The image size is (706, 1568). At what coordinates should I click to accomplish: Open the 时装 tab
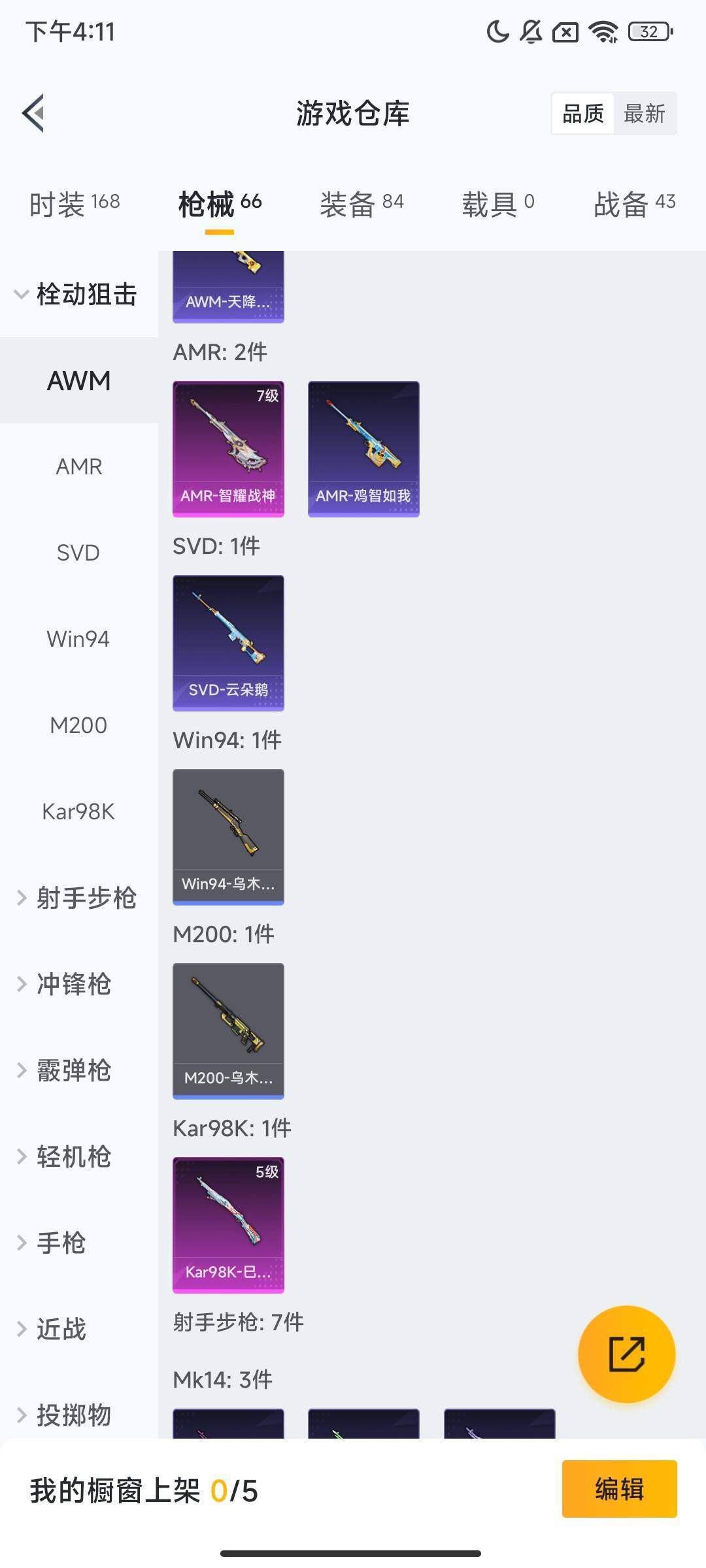click(x=72, y=204)
